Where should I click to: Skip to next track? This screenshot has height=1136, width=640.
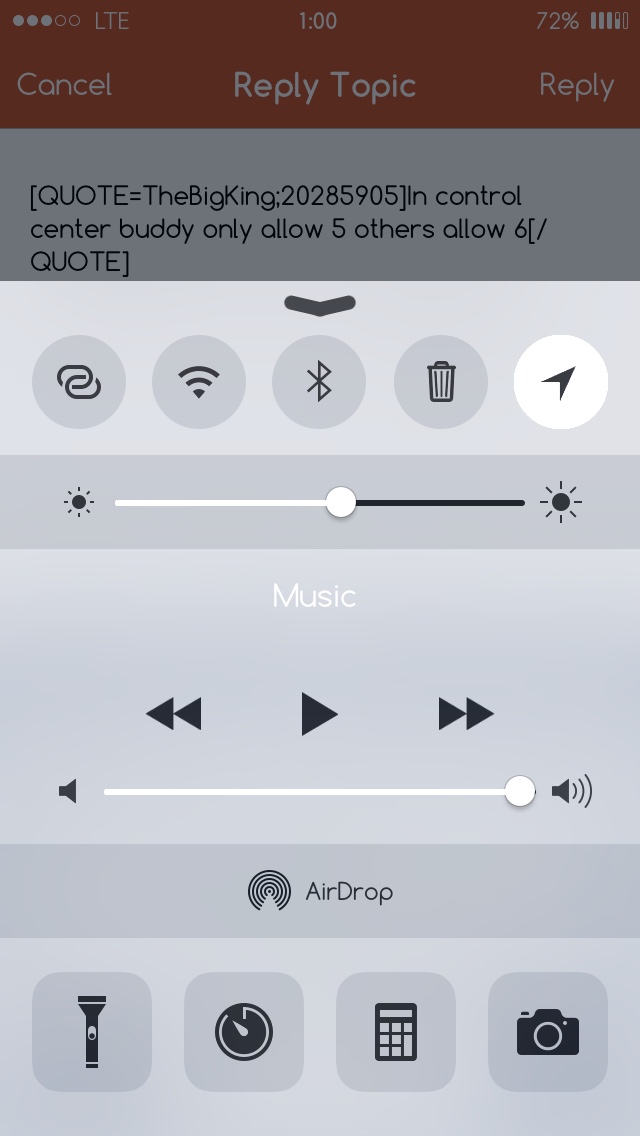[x=466, y=714]
